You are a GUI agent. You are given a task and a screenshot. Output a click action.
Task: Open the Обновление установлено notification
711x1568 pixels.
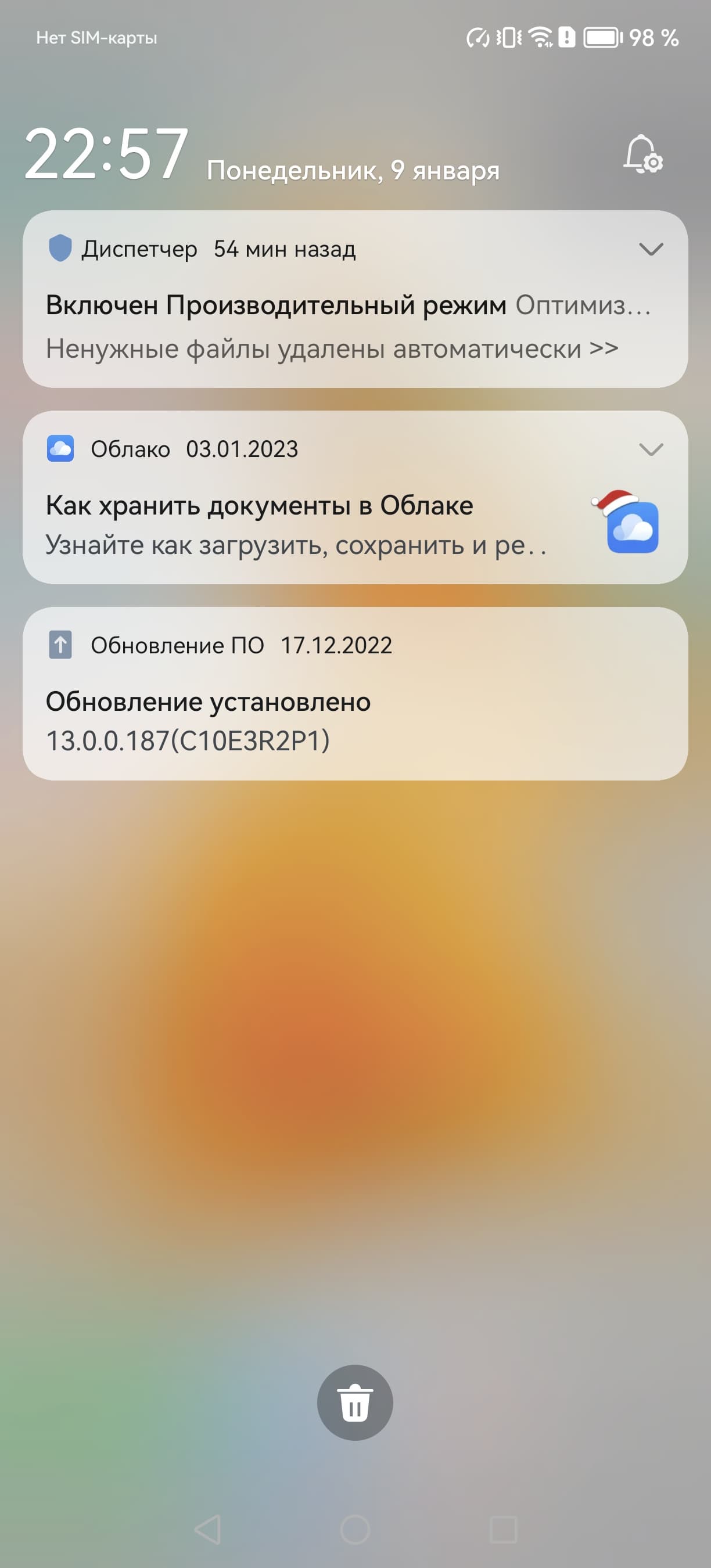click(x=341, y=721)
